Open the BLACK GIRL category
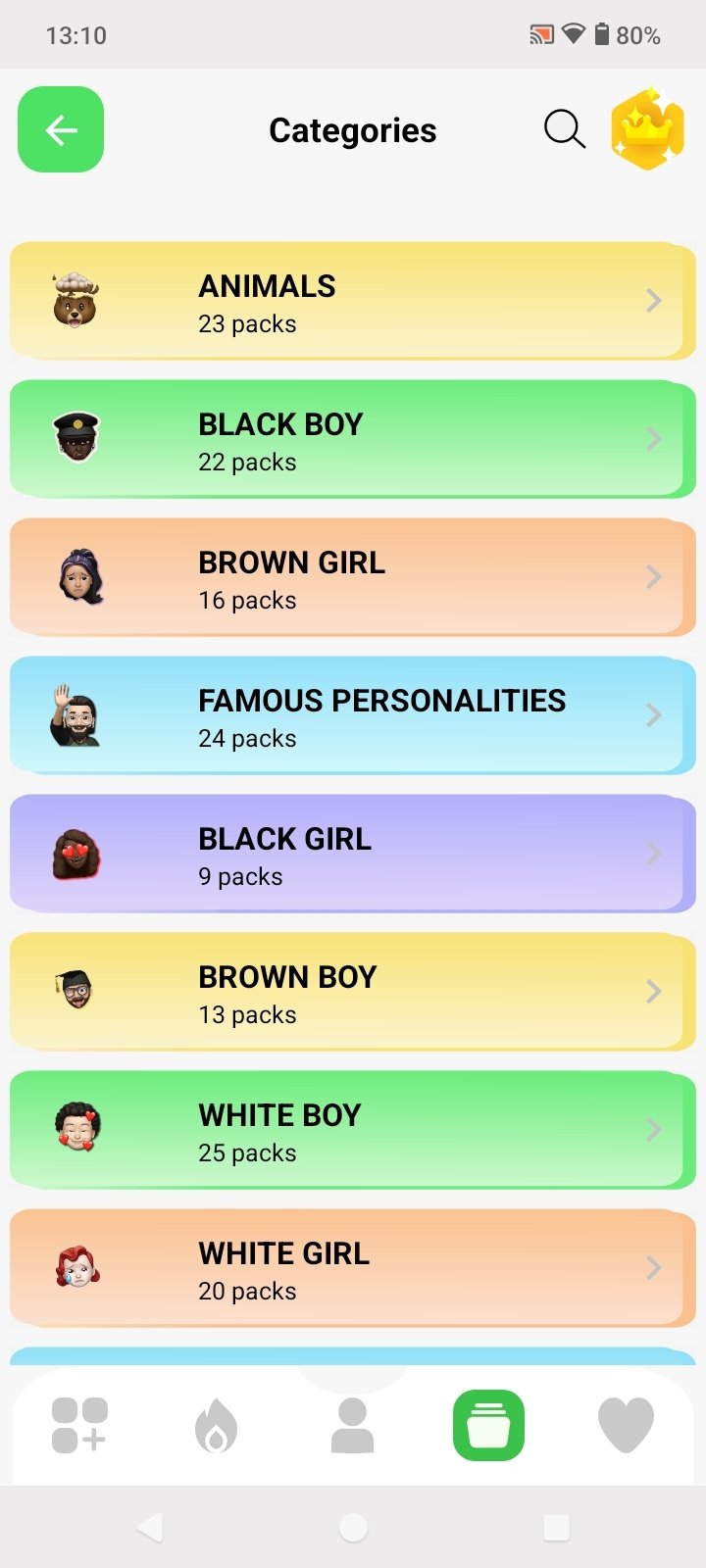This screenshot has width=706, height=1568. (348, 854)
